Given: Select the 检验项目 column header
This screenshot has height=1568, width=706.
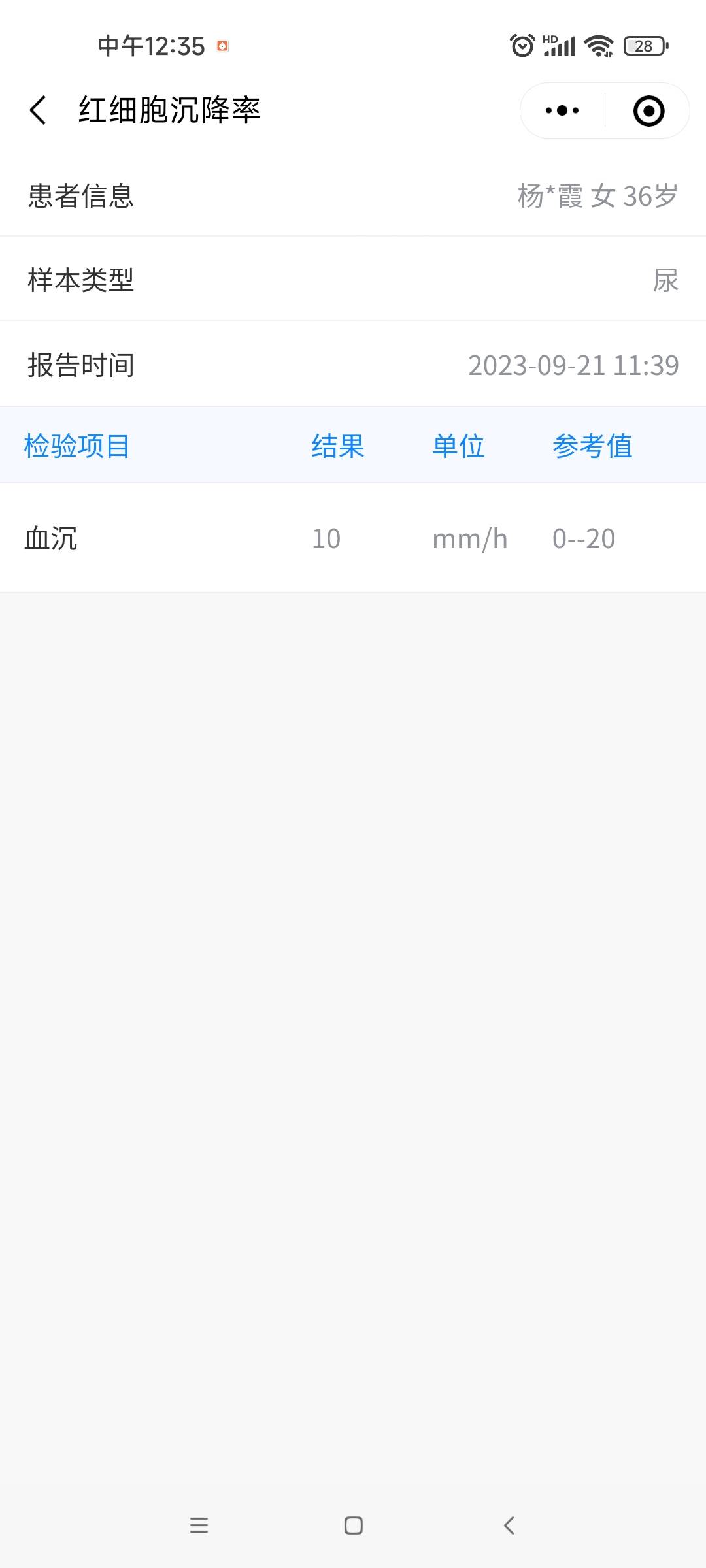Looking at the screenshot, I should [x=76, y=446].
